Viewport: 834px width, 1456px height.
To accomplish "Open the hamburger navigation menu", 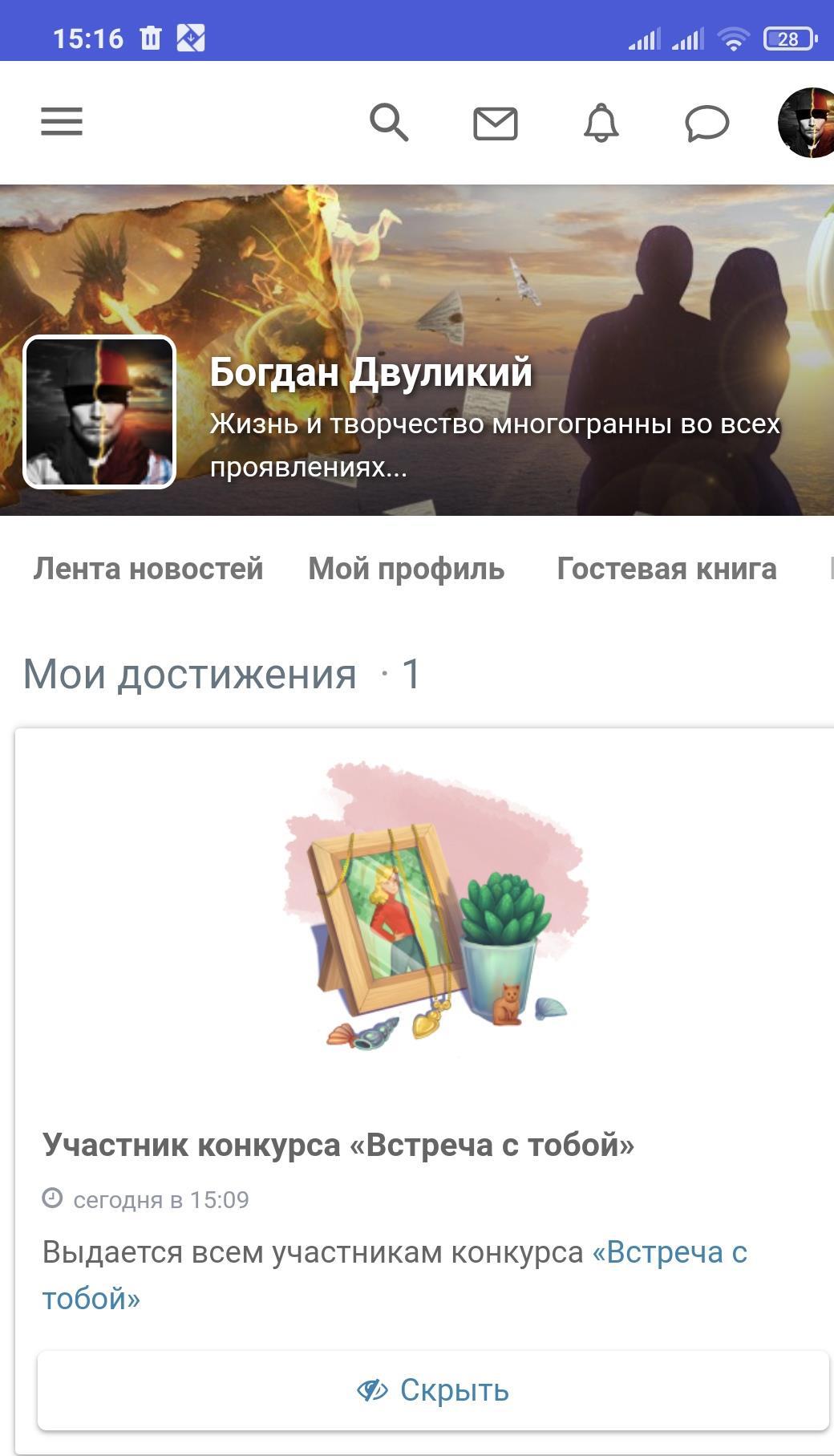I will point(62,122).
